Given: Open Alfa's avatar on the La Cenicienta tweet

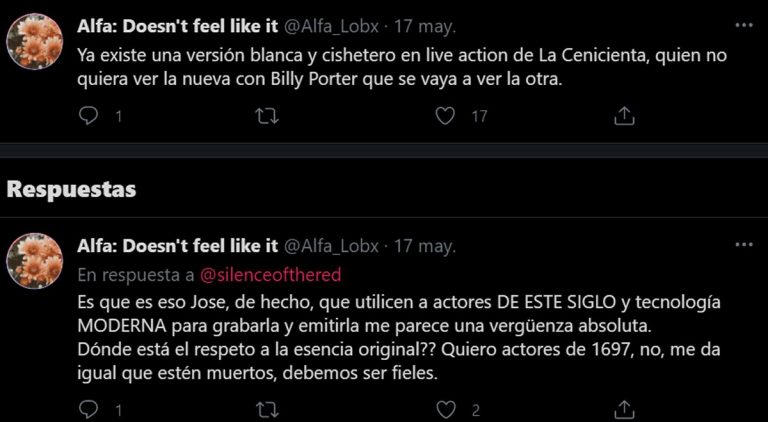Looking at the screenshot, I should coord(35,42).
